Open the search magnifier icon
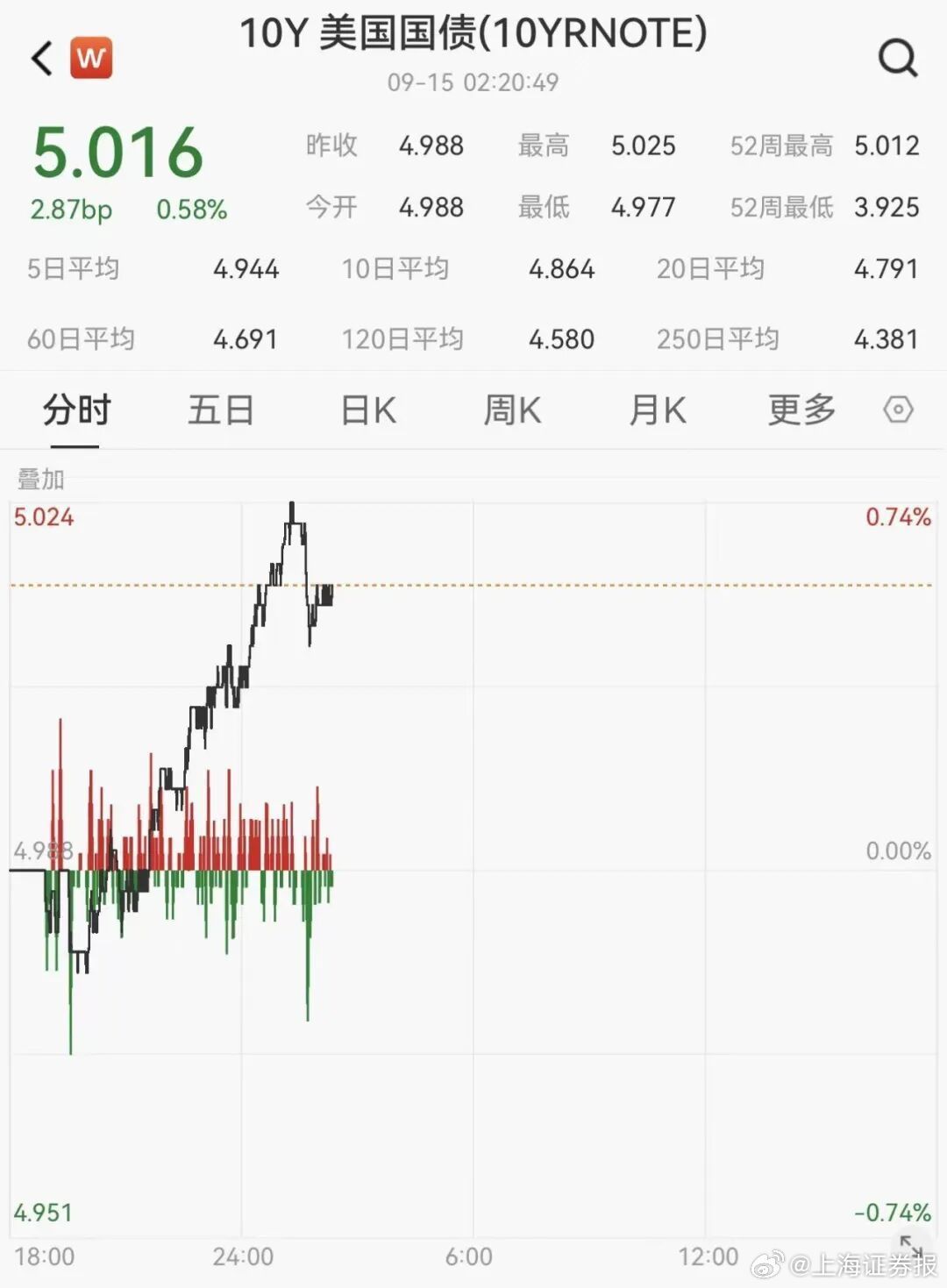This screenshot has width=947, height=1288. [x=898, y=59]
